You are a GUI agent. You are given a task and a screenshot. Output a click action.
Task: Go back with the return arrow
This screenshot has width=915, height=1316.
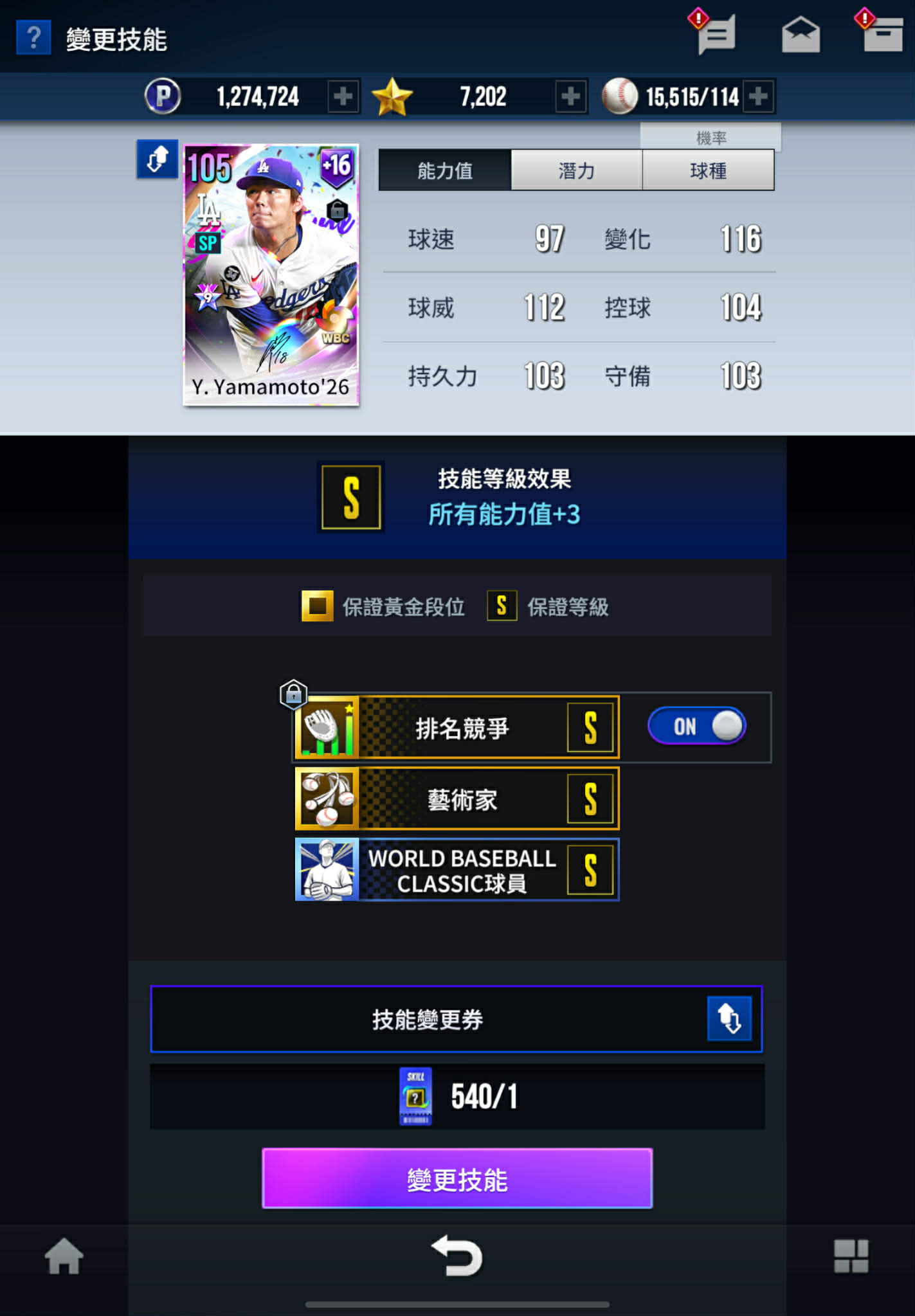pos(457,1256)
